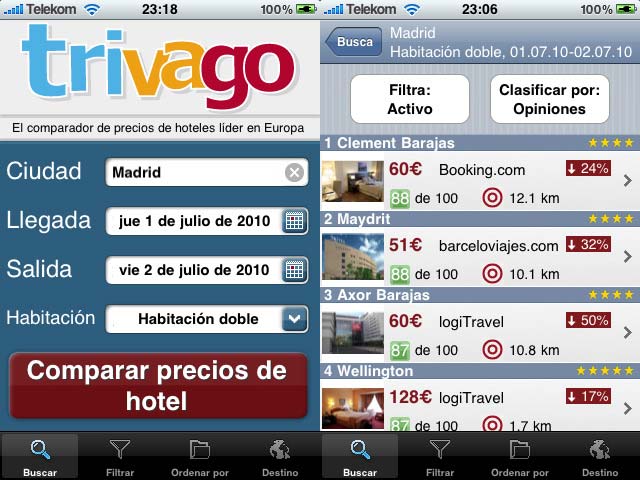The image size is (640, 480).
Task: Tap Comparar precios de hotel
Action: [x=158, y=385]
